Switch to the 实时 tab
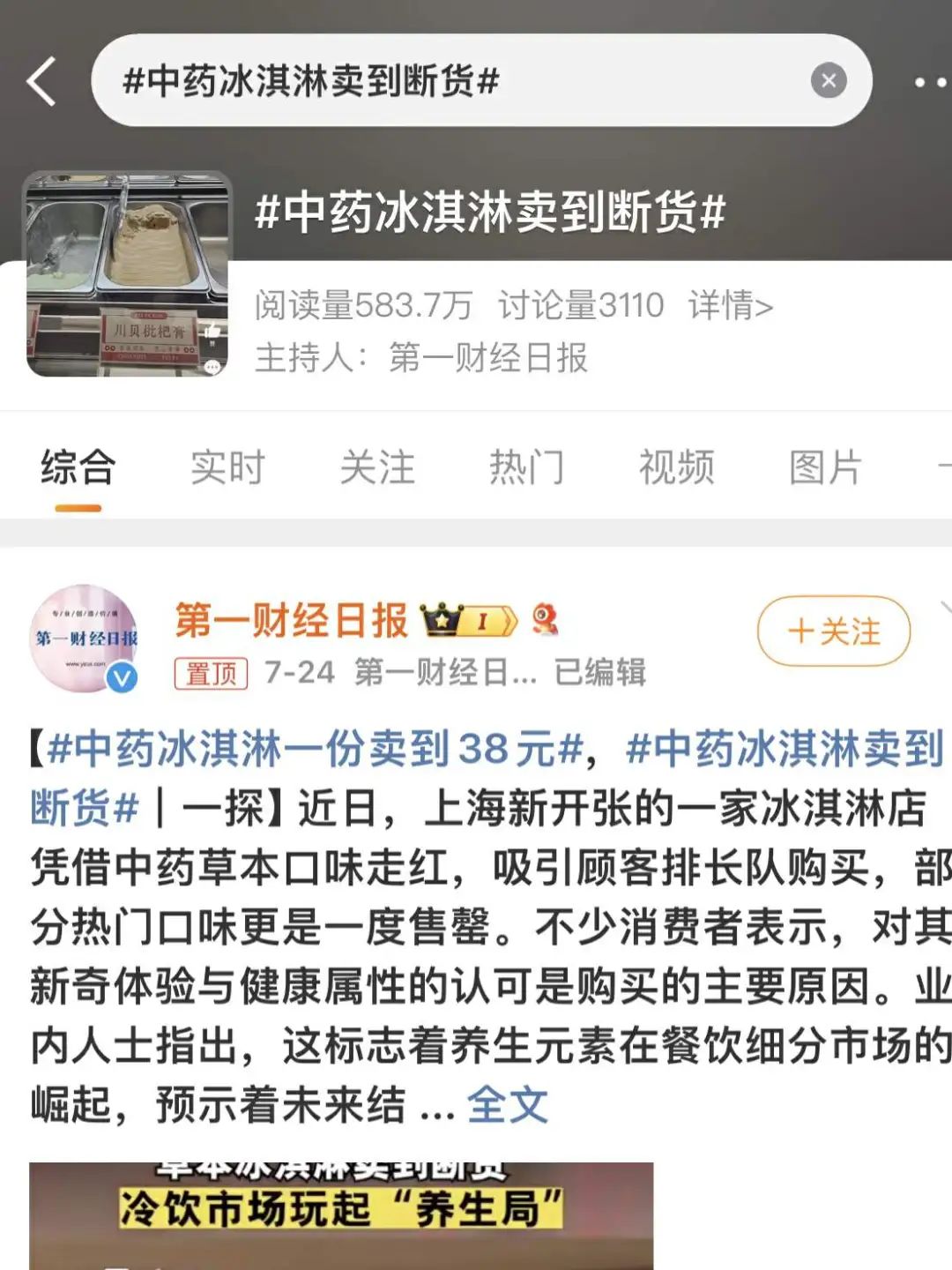The height and width of the screenshot is (1270, 952). pos(227,467)
